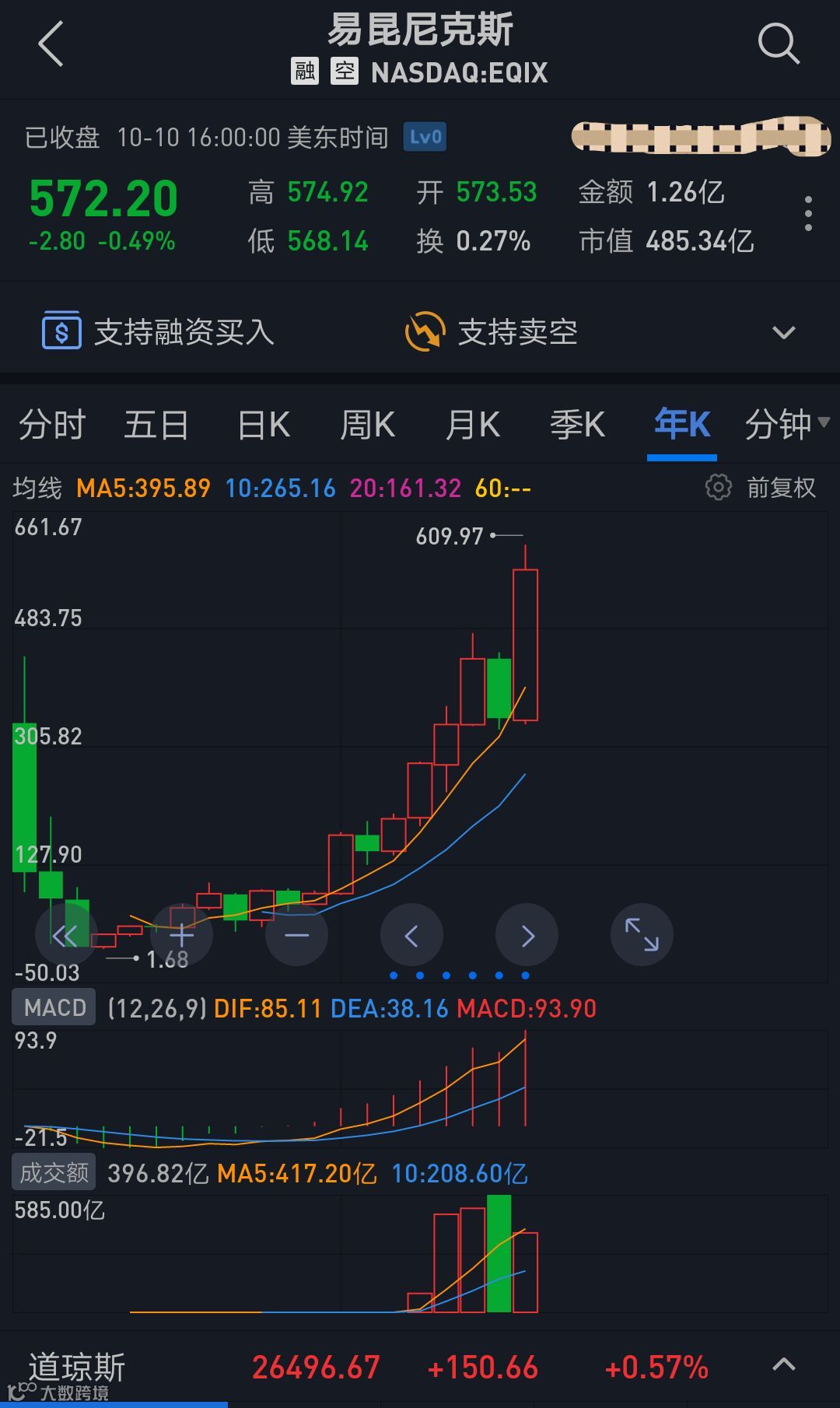Move chart right with the right arrow

(527, 935)
